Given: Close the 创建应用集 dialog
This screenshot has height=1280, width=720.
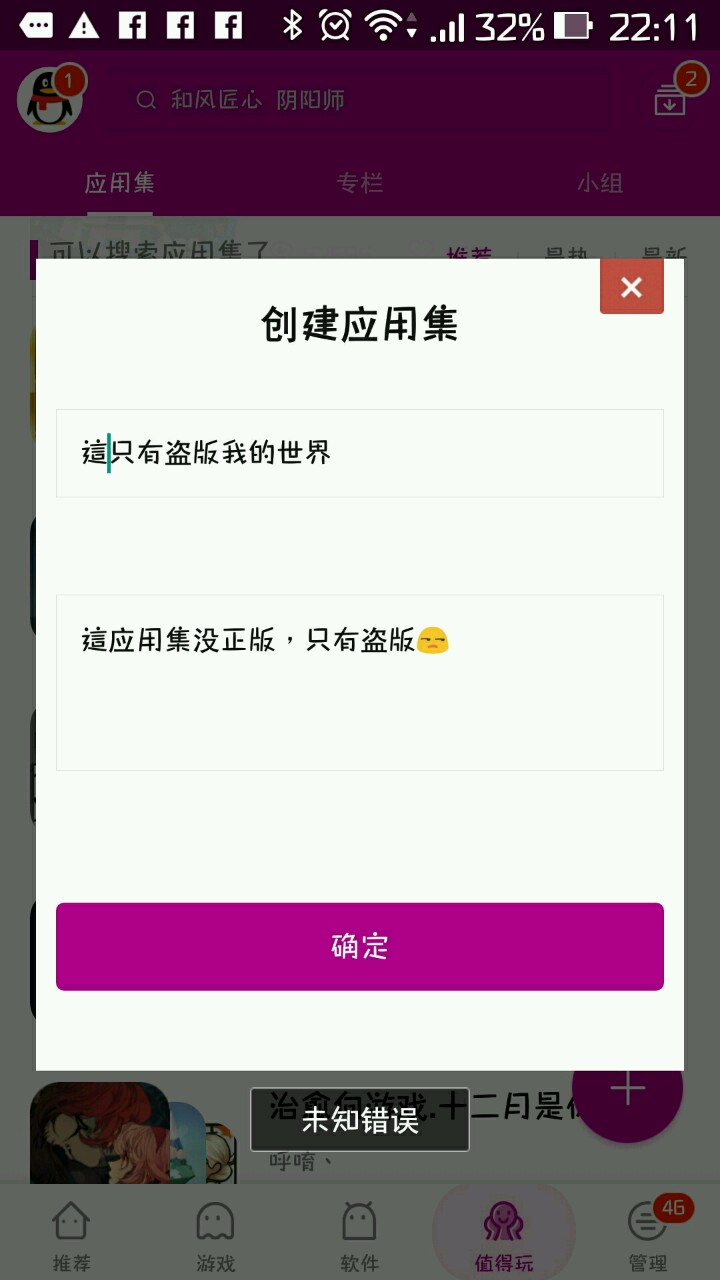Looking at the screenshot, I should tap(631, 288).
